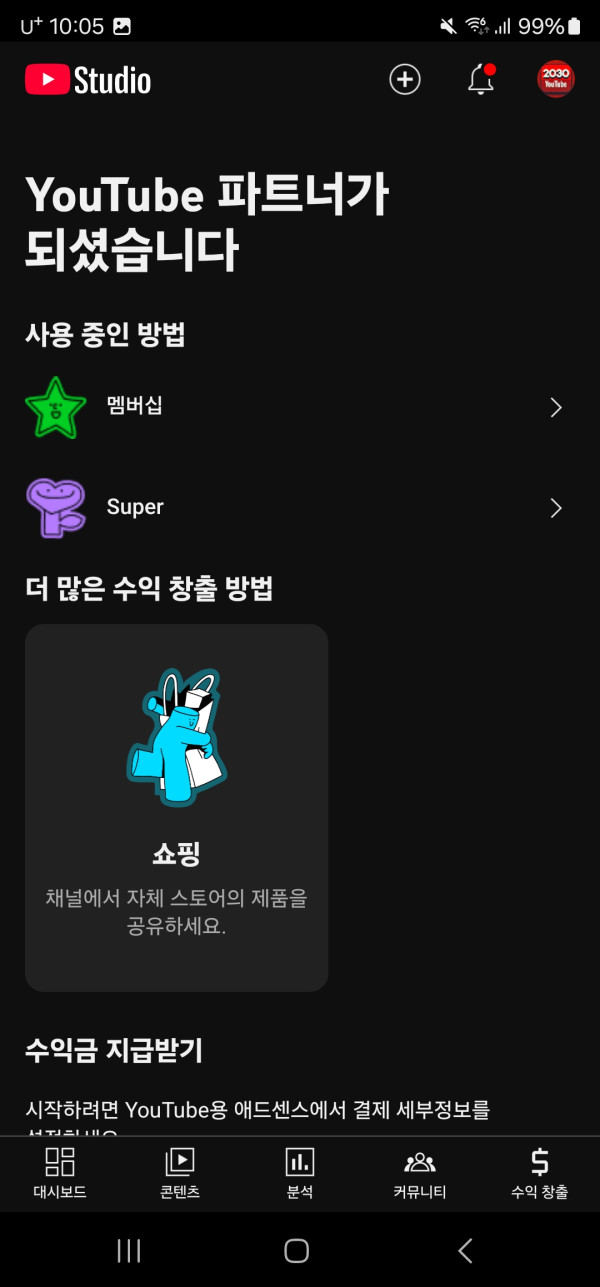Switch to the 커뮤니티 tab
Viewport: 600px width, 1287px height.
(x=420, y=1173)
